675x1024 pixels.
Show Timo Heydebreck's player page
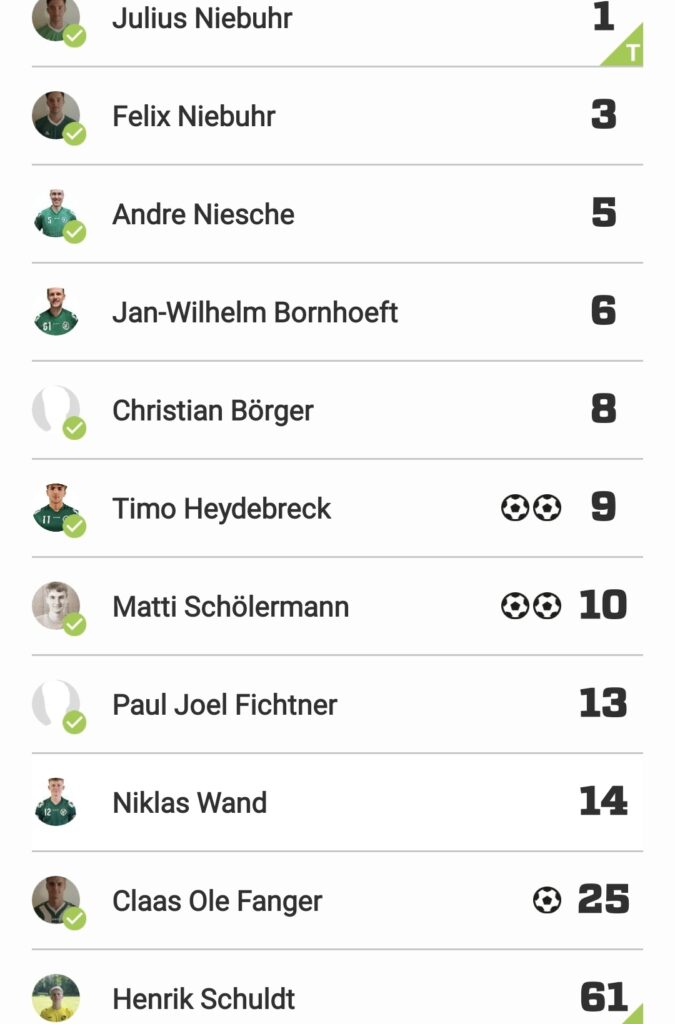pyautogui.click(x=221, y=508)
